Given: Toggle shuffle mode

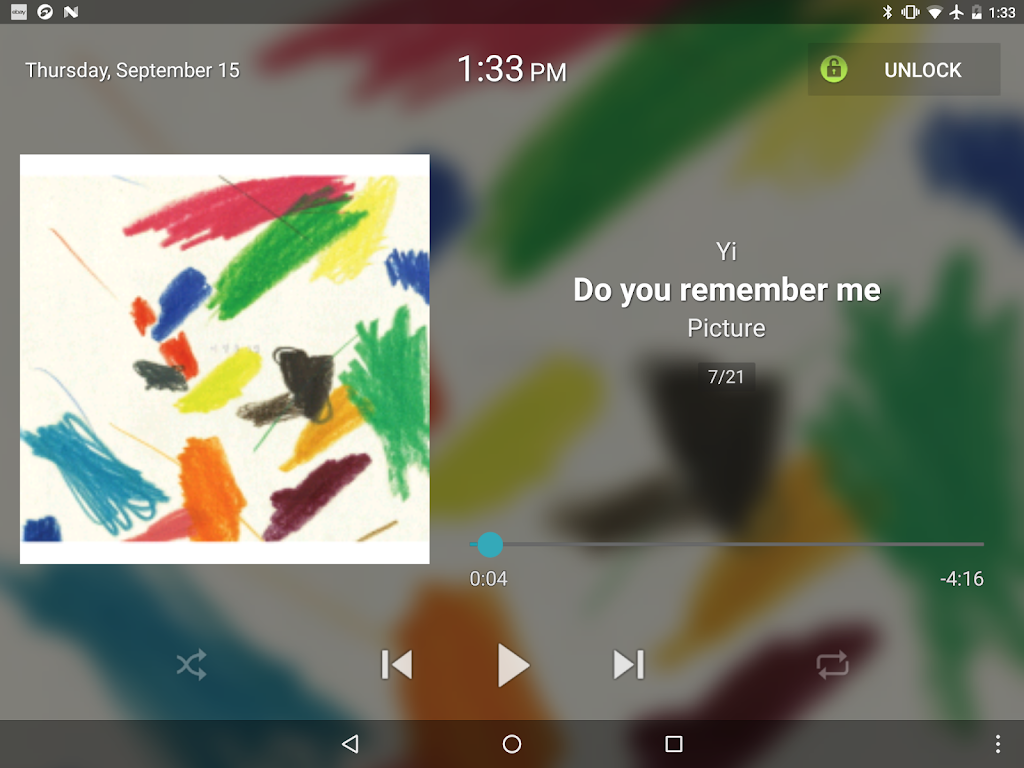Looking at the screenshot, I should pos(192,665).
